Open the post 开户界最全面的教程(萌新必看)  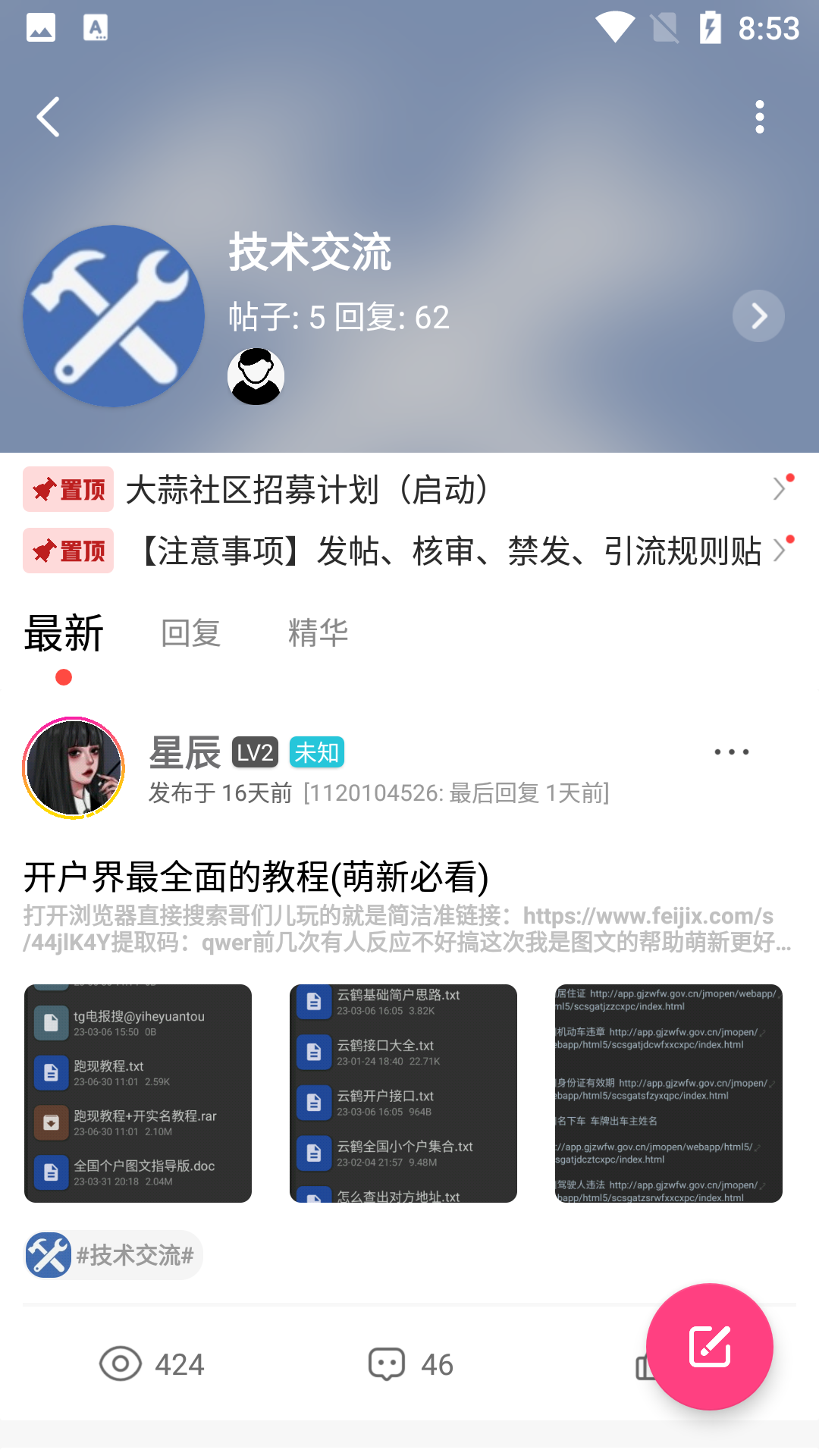pos(256,877)
